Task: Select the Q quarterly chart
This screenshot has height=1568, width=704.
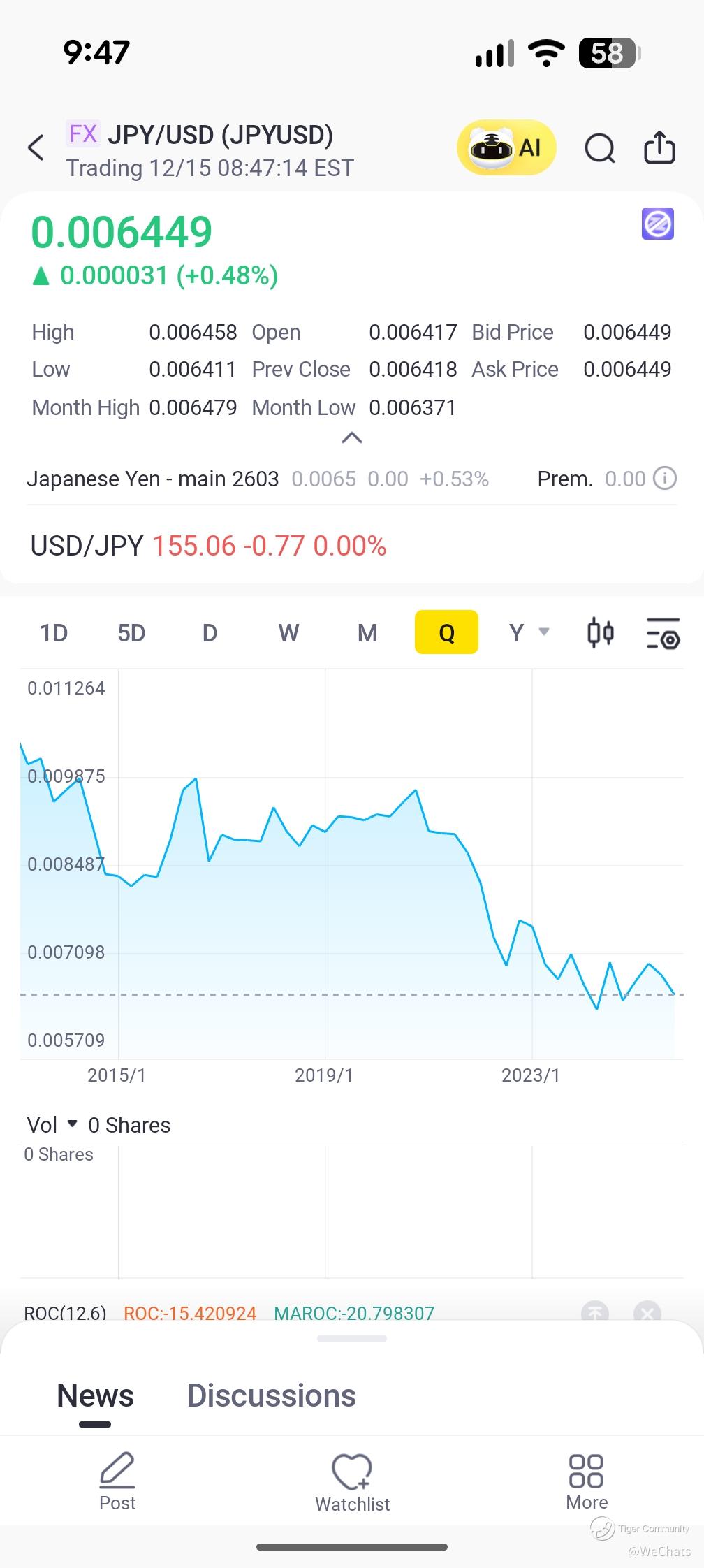Action: tap(446, 633)
